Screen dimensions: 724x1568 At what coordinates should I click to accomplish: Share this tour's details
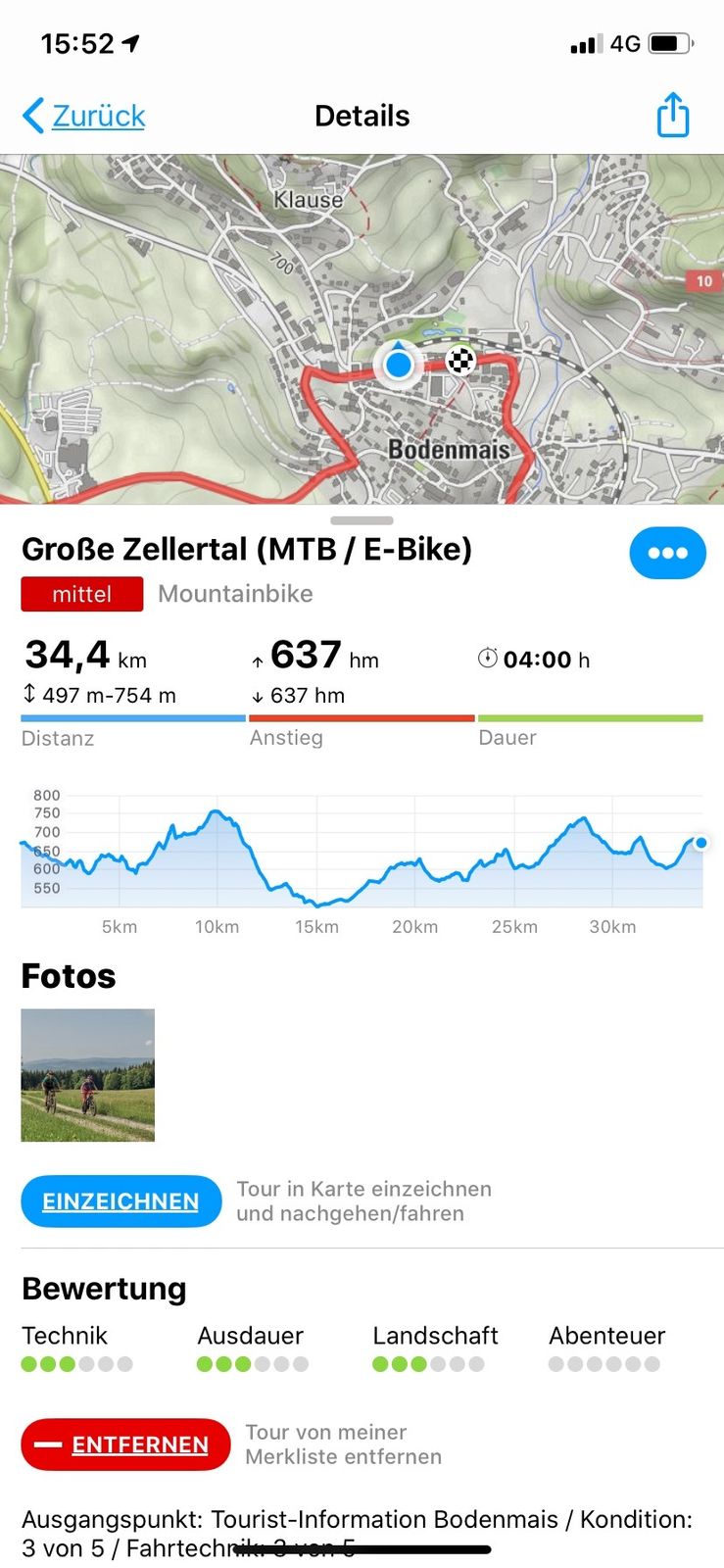(x=672, y=116)
